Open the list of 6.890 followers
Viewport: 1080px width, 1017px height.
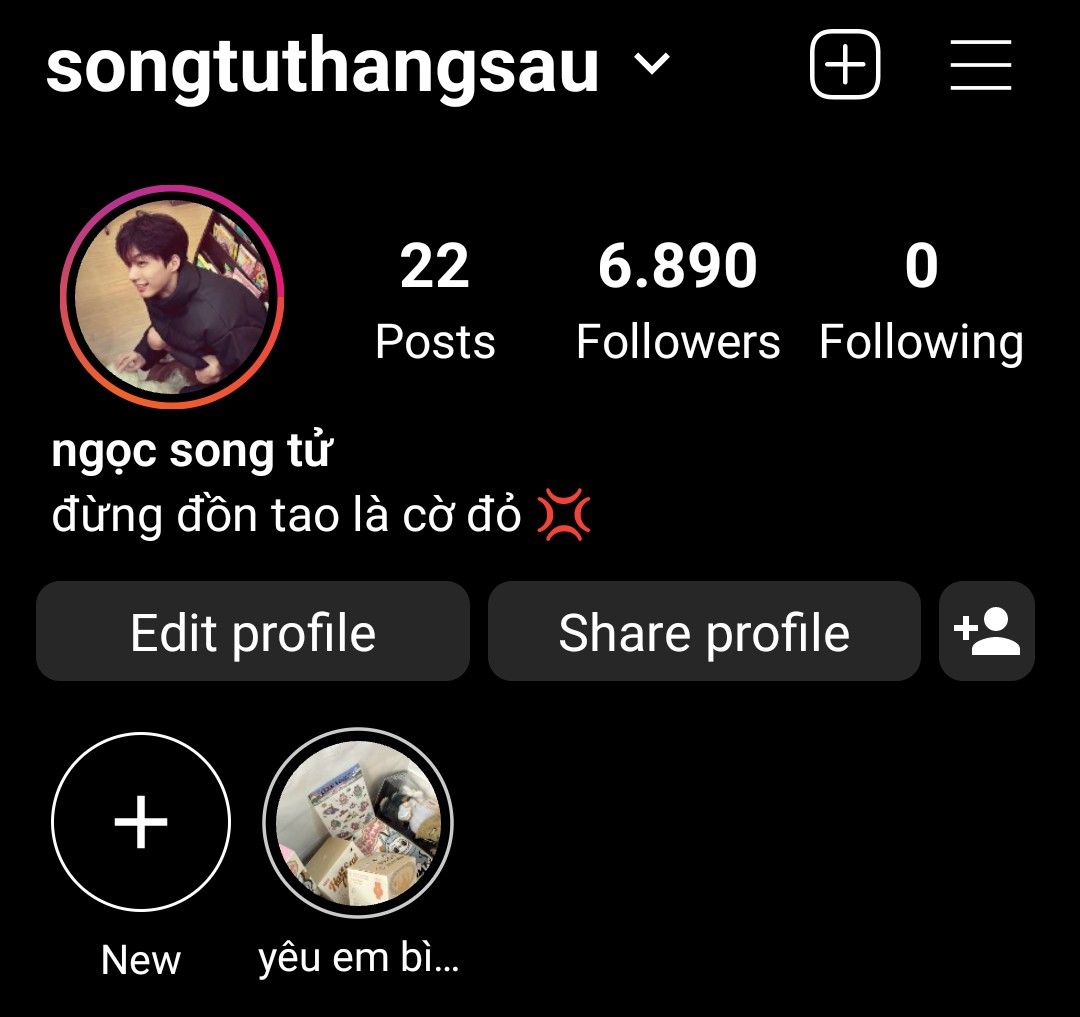[x=678, y=300]
